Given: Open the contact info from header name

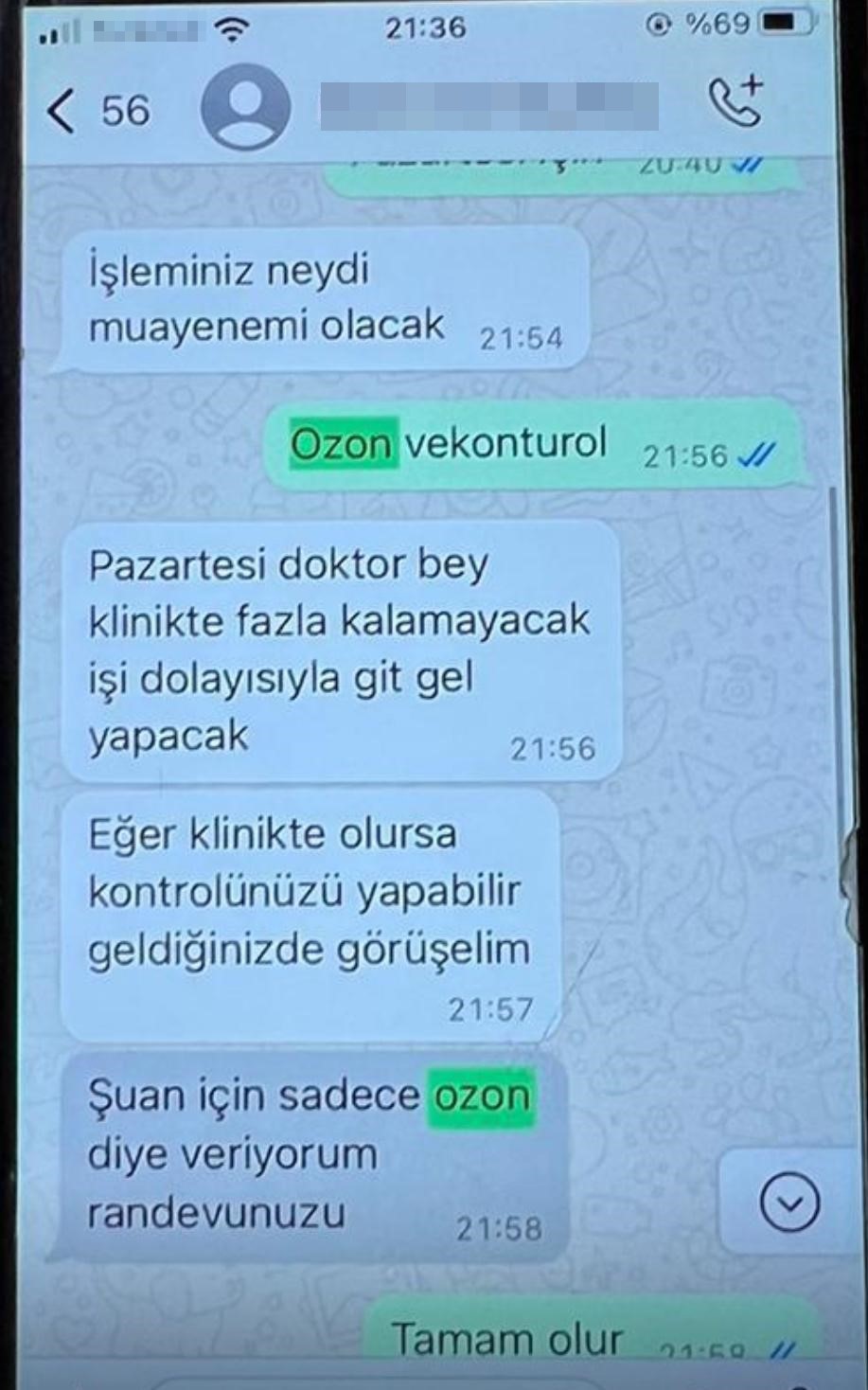Looking at the screenshot, I should click(487, 107).
